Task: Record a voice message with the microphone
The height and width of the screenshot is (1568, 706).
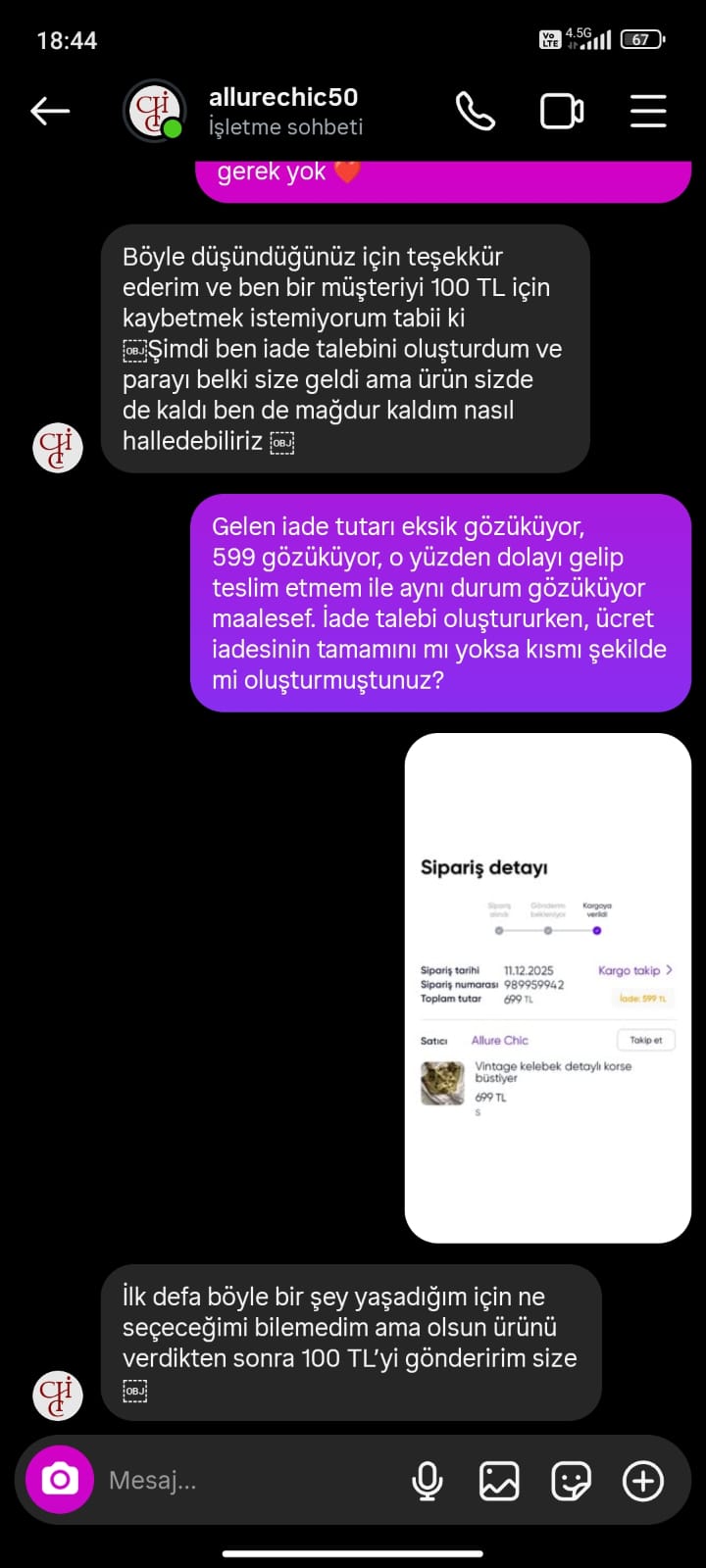Action: [428, 1481]
